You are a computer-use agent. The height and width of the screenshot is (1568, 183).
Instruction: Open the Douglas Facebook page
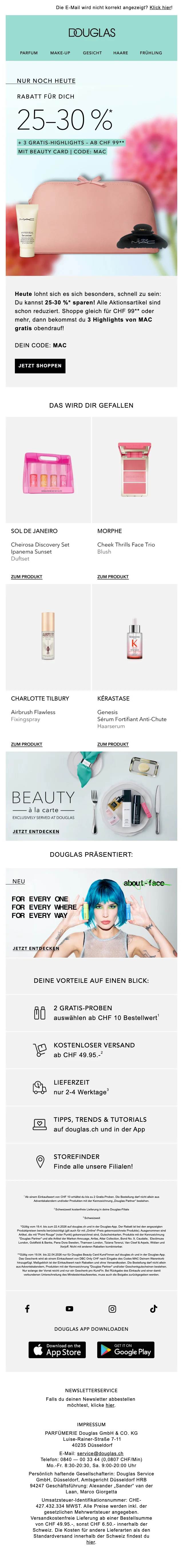pyautogui.click(x=27, y=1309)
